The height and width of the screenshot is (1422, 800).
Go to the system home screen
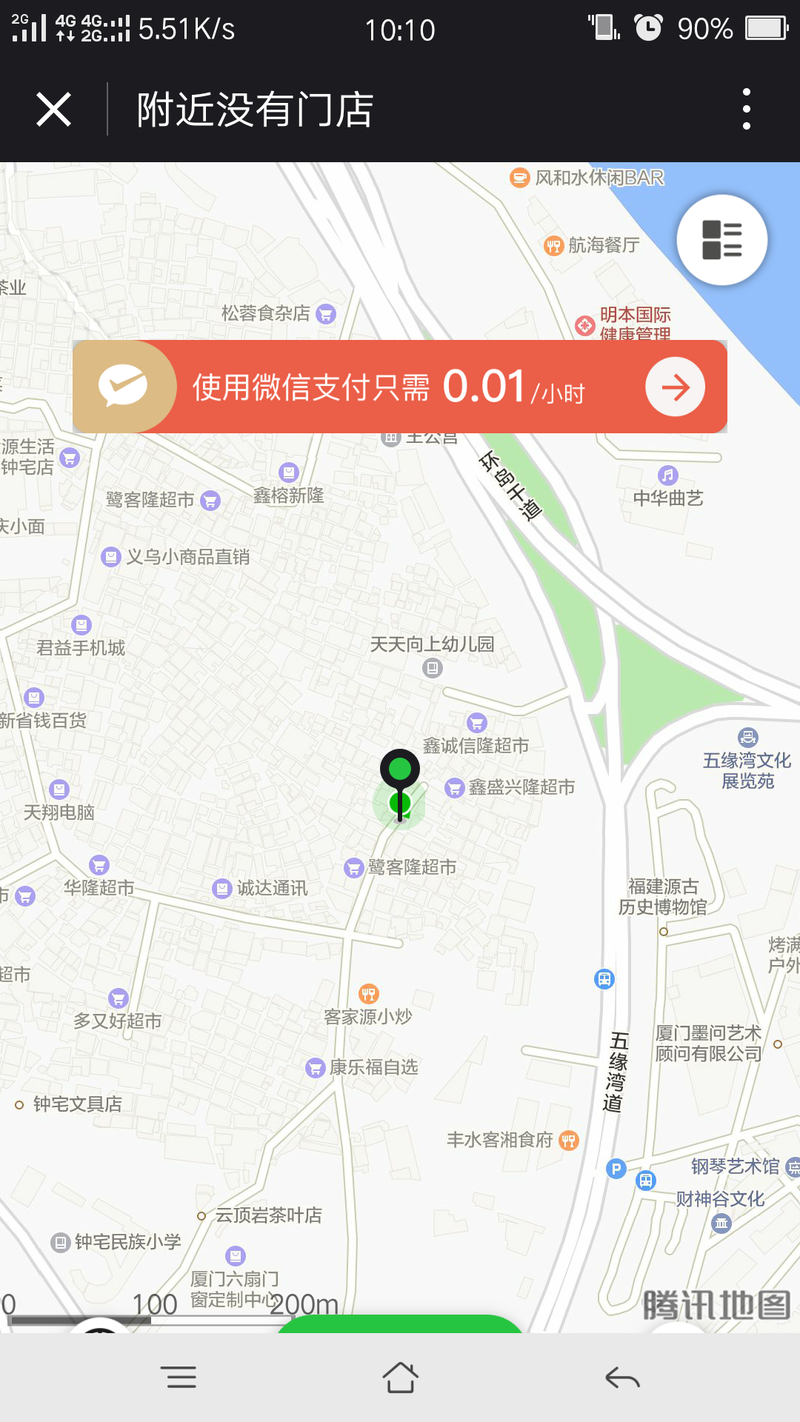(x=400, y=1378)
